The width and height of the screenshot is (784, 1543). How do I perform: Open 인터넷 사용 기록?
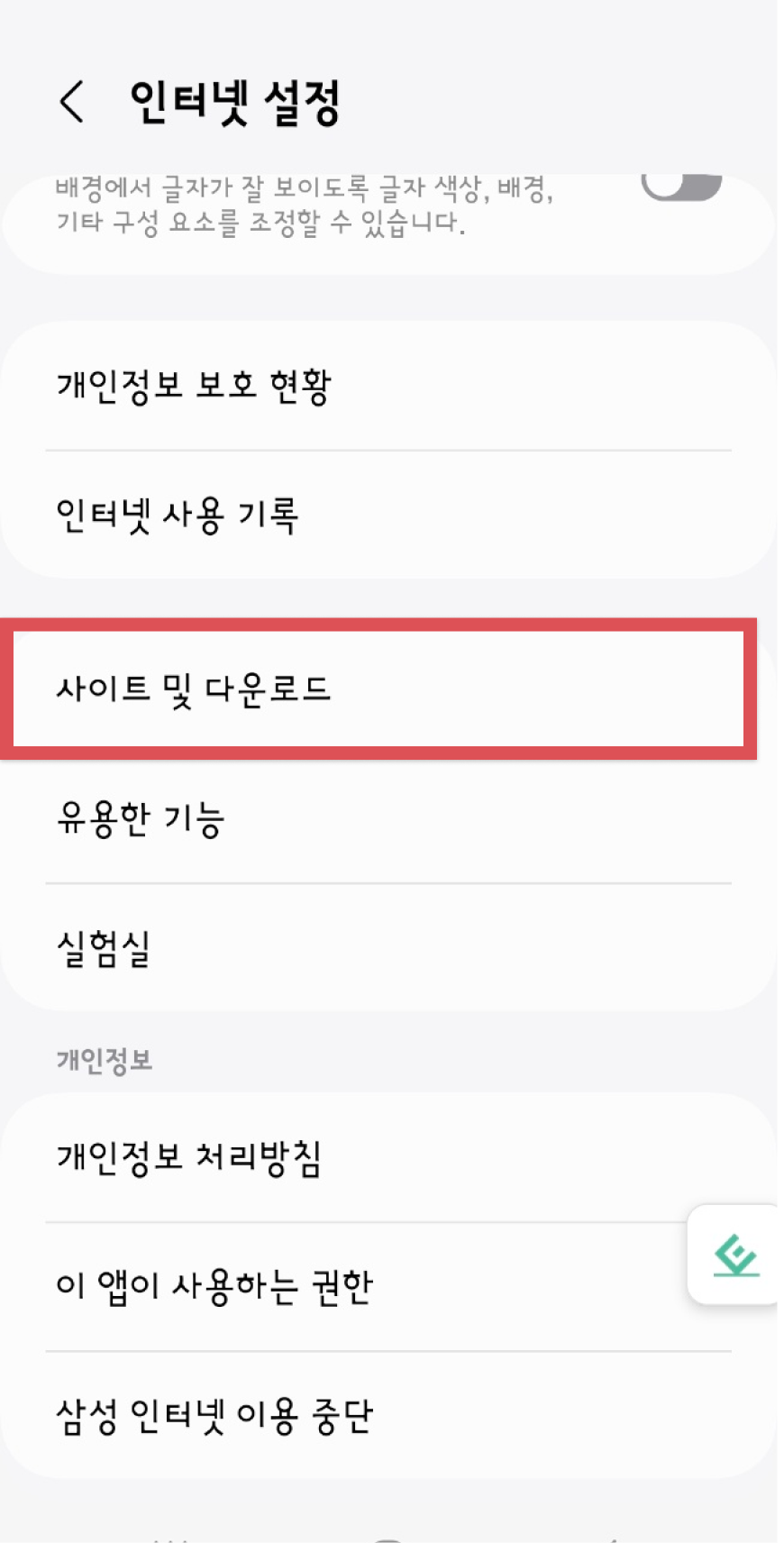[x=387, y=516]
